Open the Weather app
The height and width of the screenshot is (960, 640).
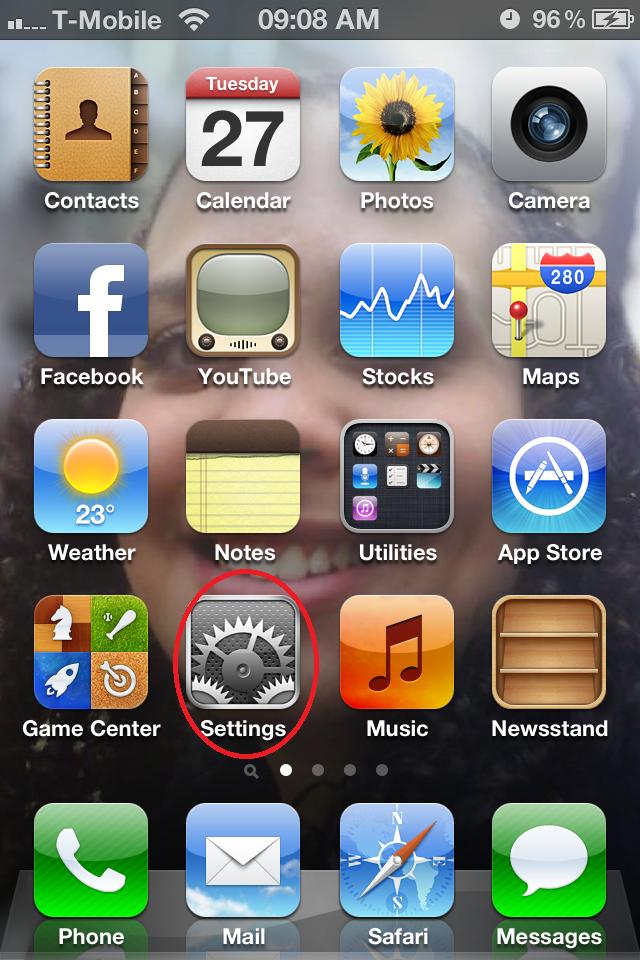pos(91,476)
